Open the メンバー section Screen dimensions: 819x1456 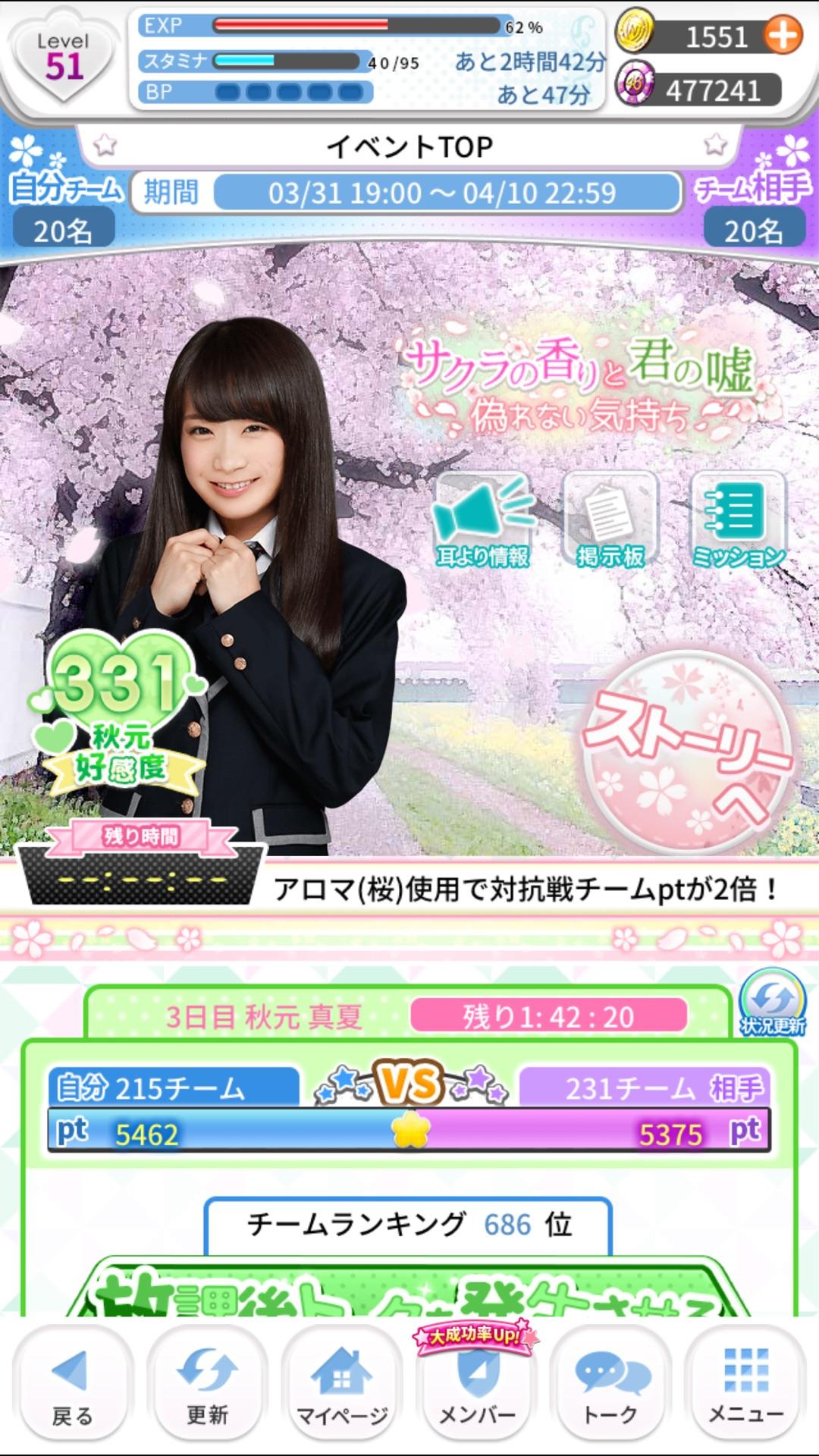tap(477, 1388)
